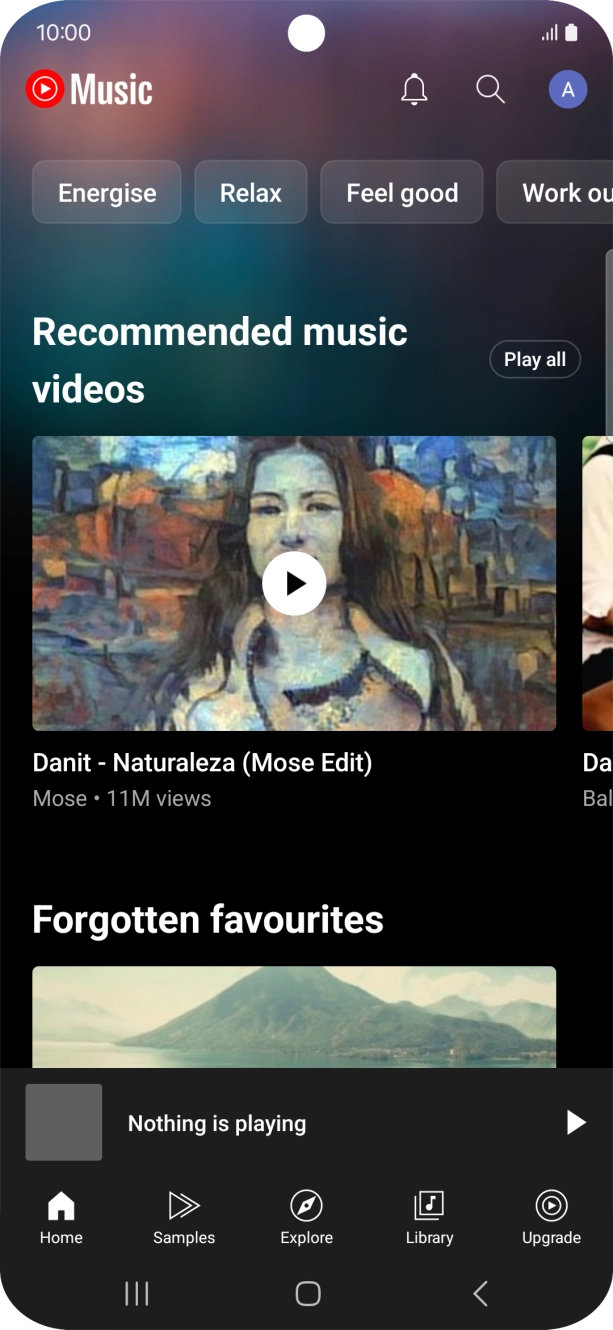Switch to the Samples tab
613x1330 pixels.
coord(184,1218)
